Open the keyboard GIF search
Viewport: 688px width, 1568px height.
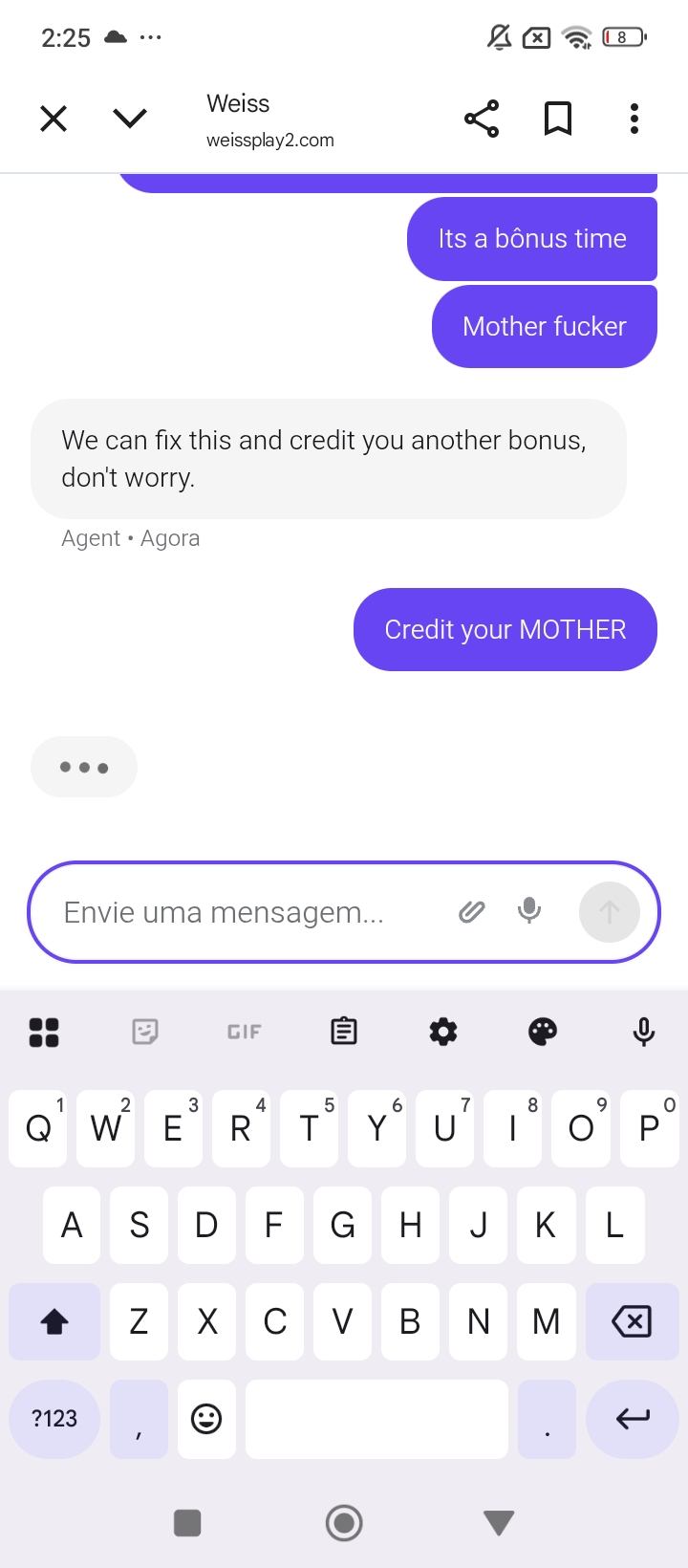pyautogui.click(x=244, y=1032)
